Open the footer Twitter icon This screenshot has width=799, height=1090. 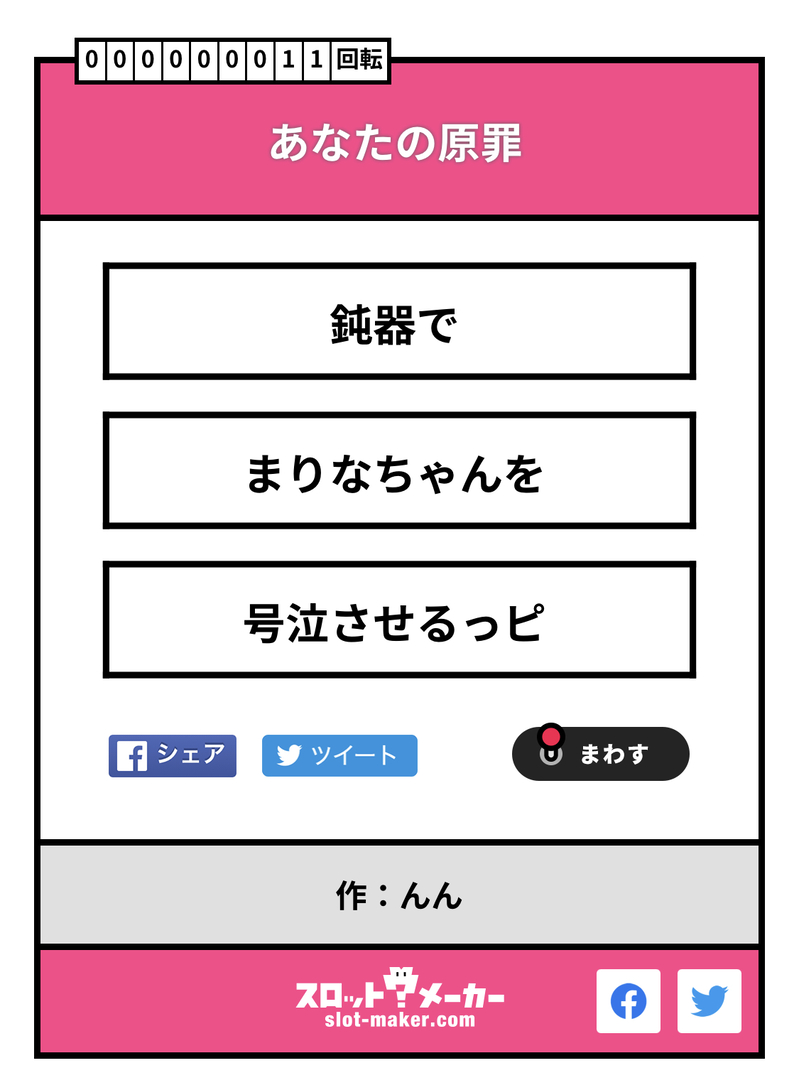coord(709,1001)
